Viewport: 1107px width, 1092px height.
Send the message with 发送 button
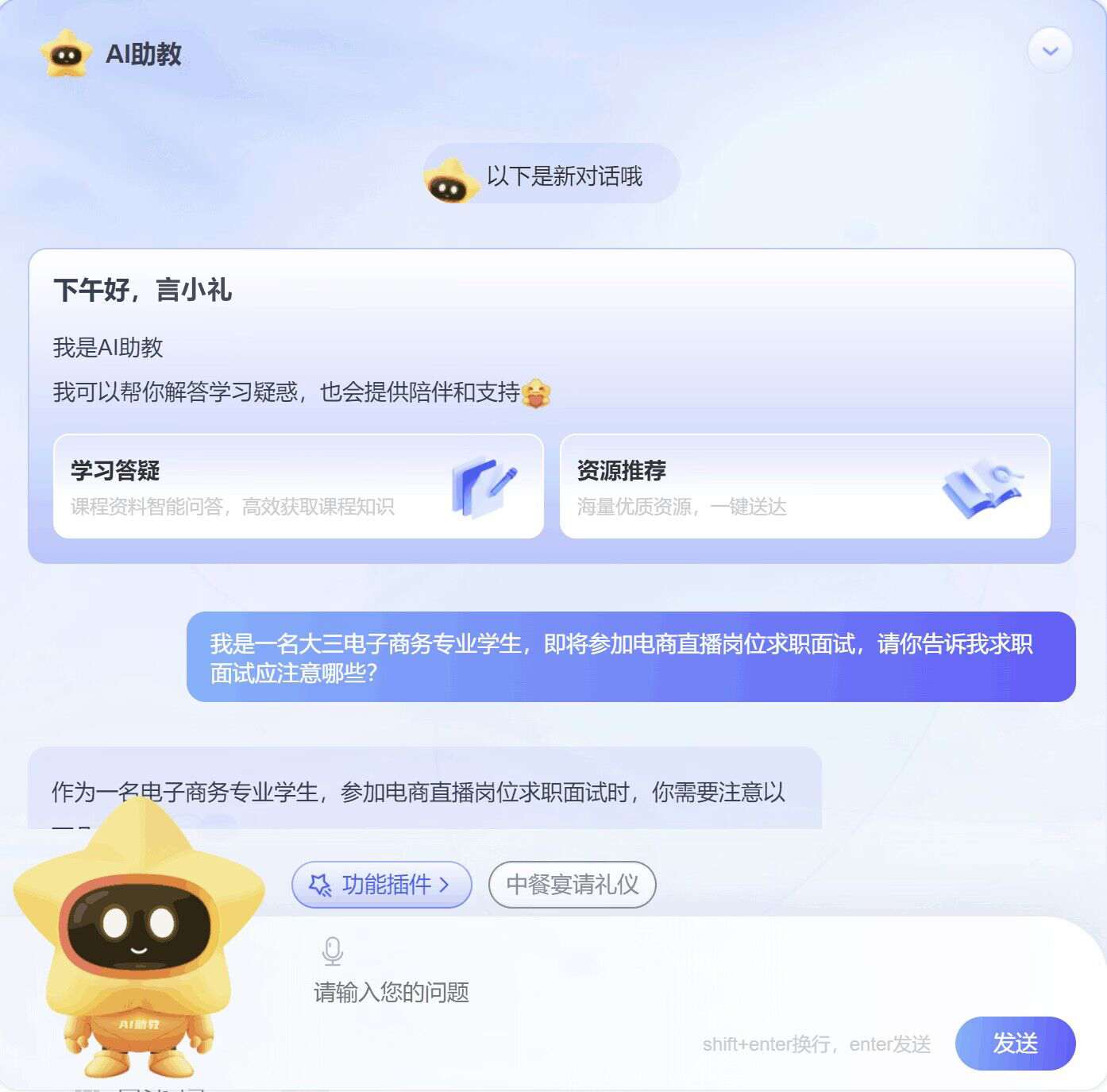pos(1014,1043)
